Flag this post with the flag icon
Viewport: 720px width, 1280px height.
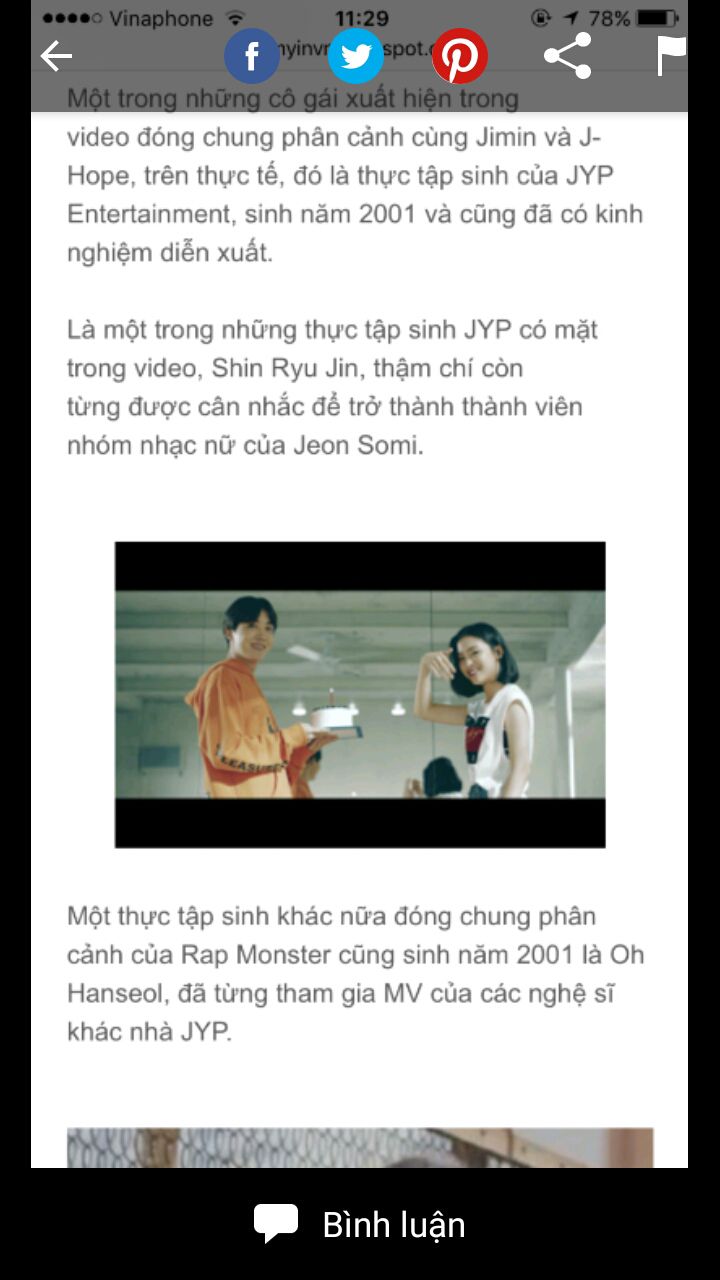(x=672, y=56)
